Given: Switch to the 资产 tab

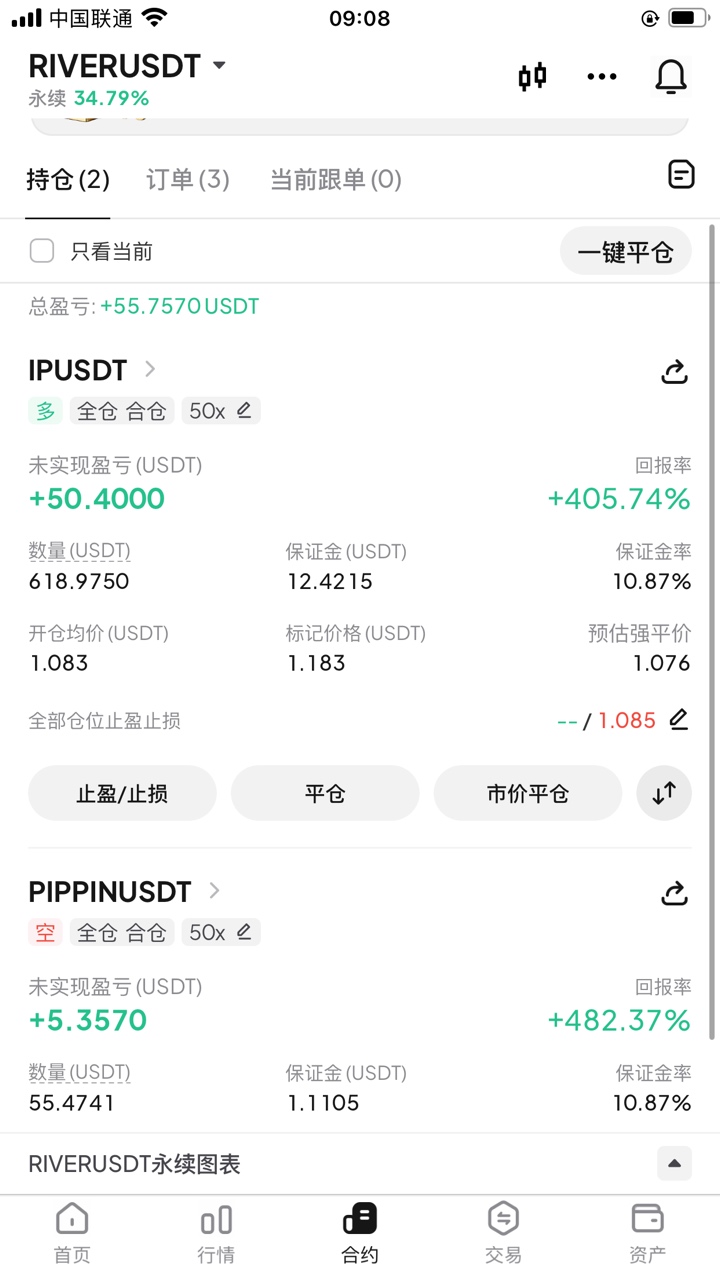Looking at the screenshot, I should [x=647, y=1232].
